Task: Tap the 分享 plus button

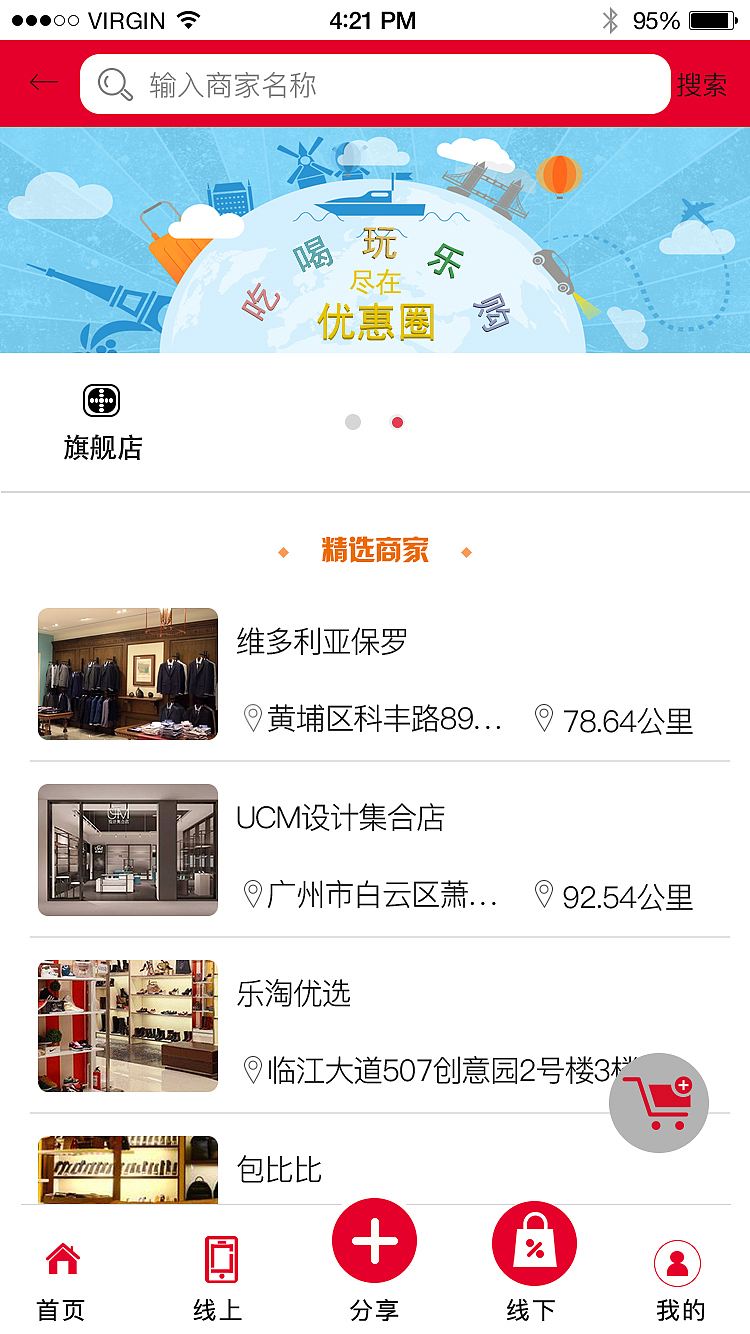Action: click(x=375, y=1243)
